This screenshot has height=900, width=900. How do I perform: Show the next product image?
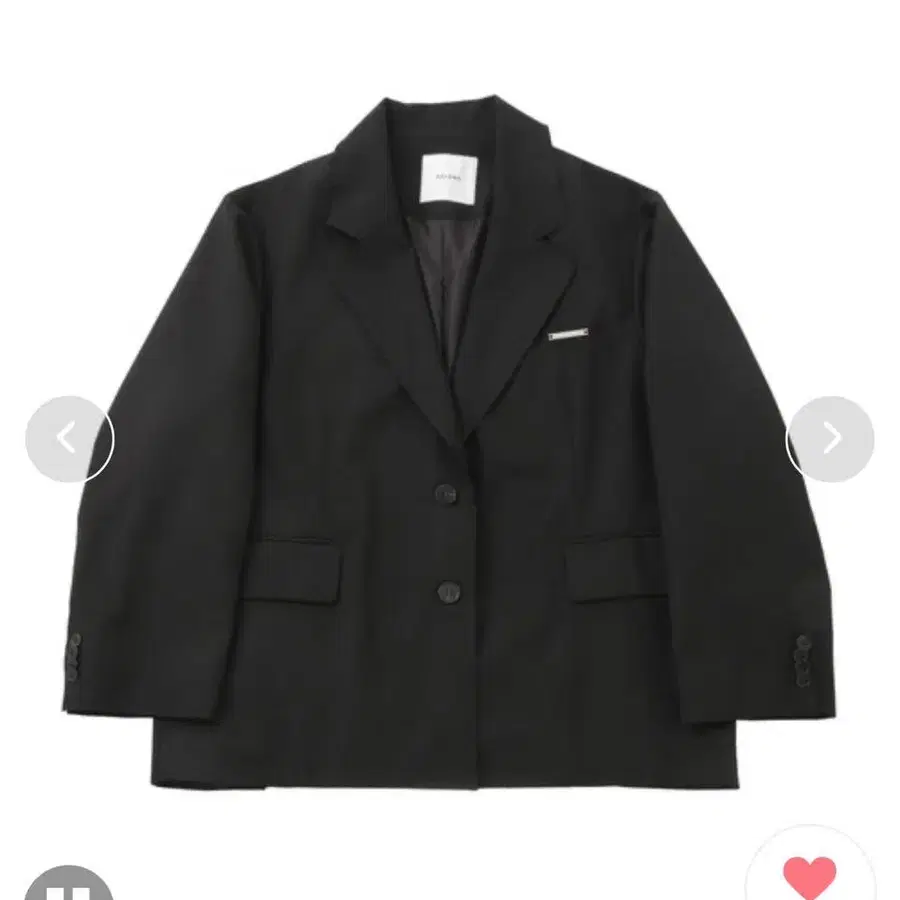830,439
